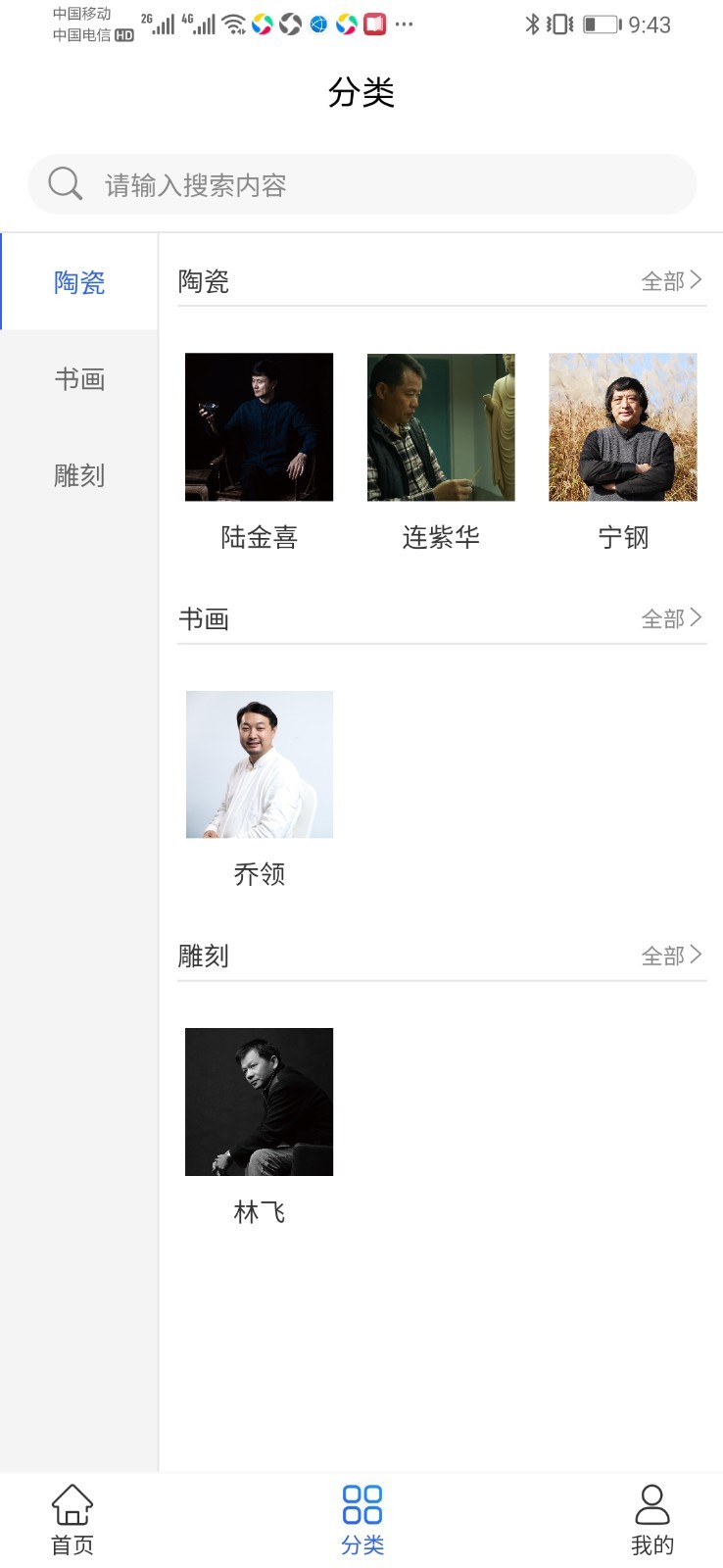View 全部 in the 书画 section
723x1568 pixels.
pos(671,618)
